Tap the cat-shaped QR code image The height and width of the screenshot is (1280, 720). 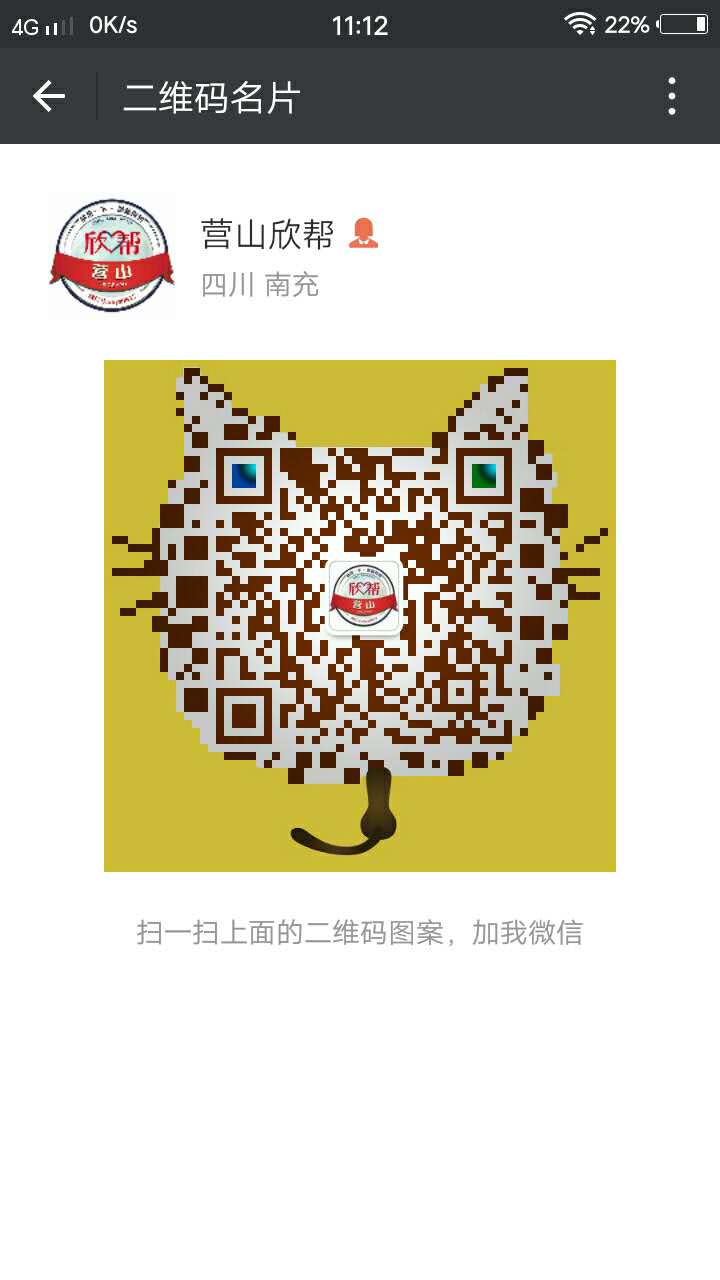click(360, 615)
